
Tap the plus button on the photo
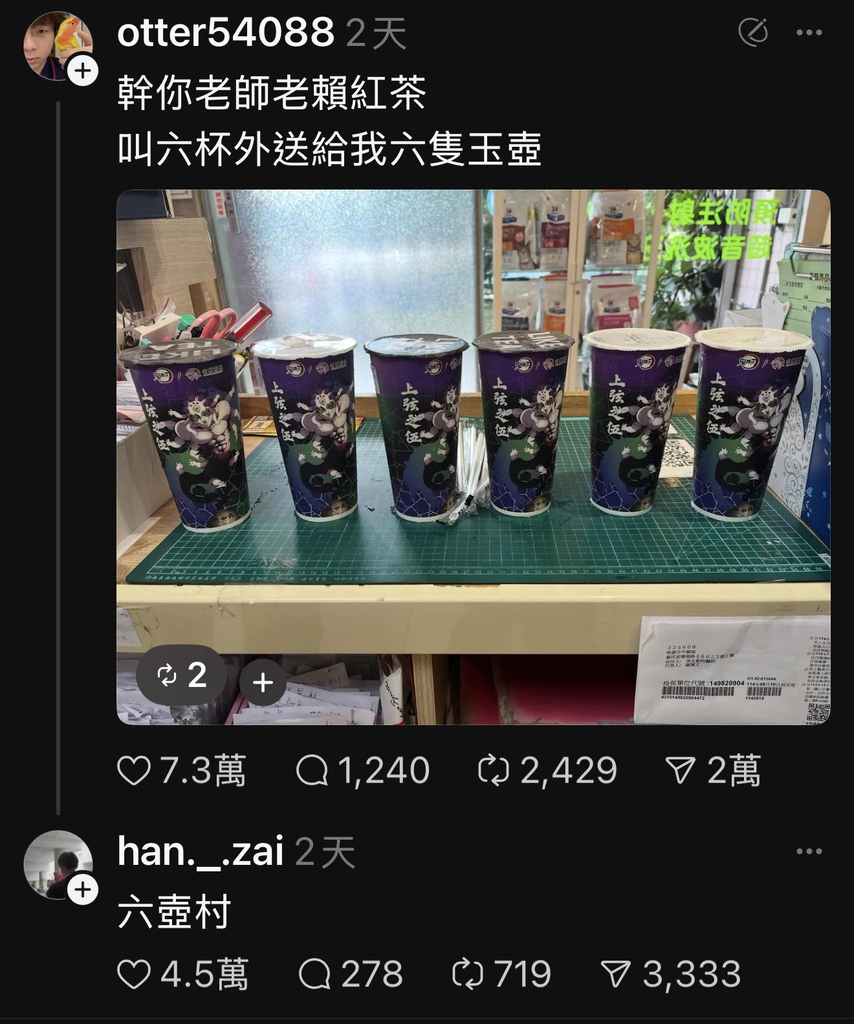(x=263, y=683)
